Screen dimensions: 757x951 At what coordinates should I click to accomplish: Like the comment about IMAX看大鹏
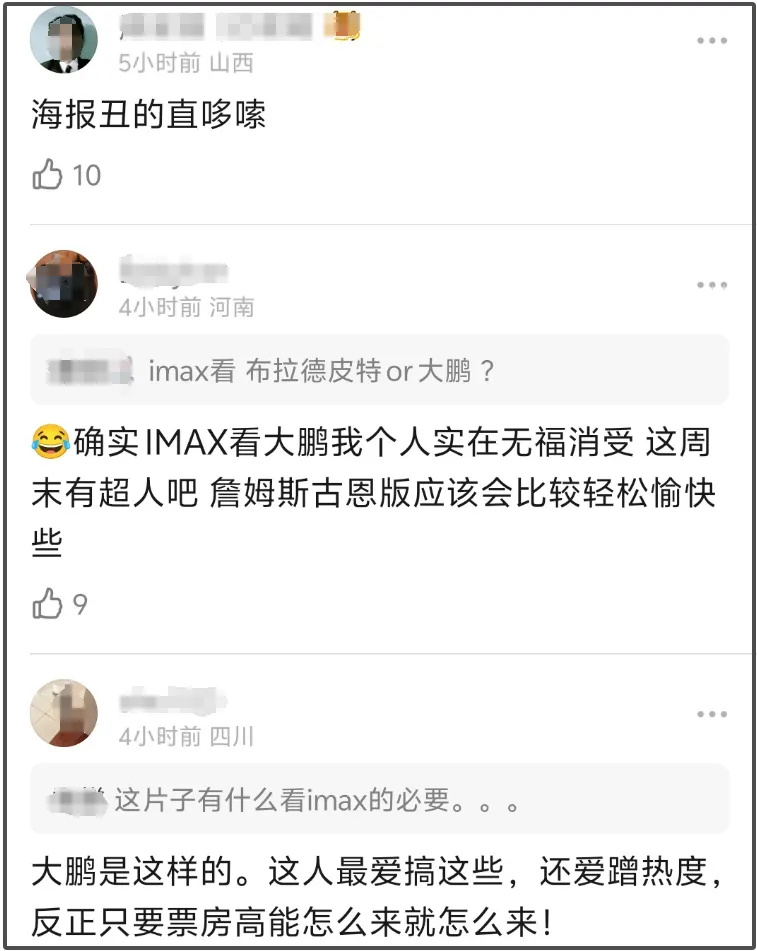tap(48, 603)
